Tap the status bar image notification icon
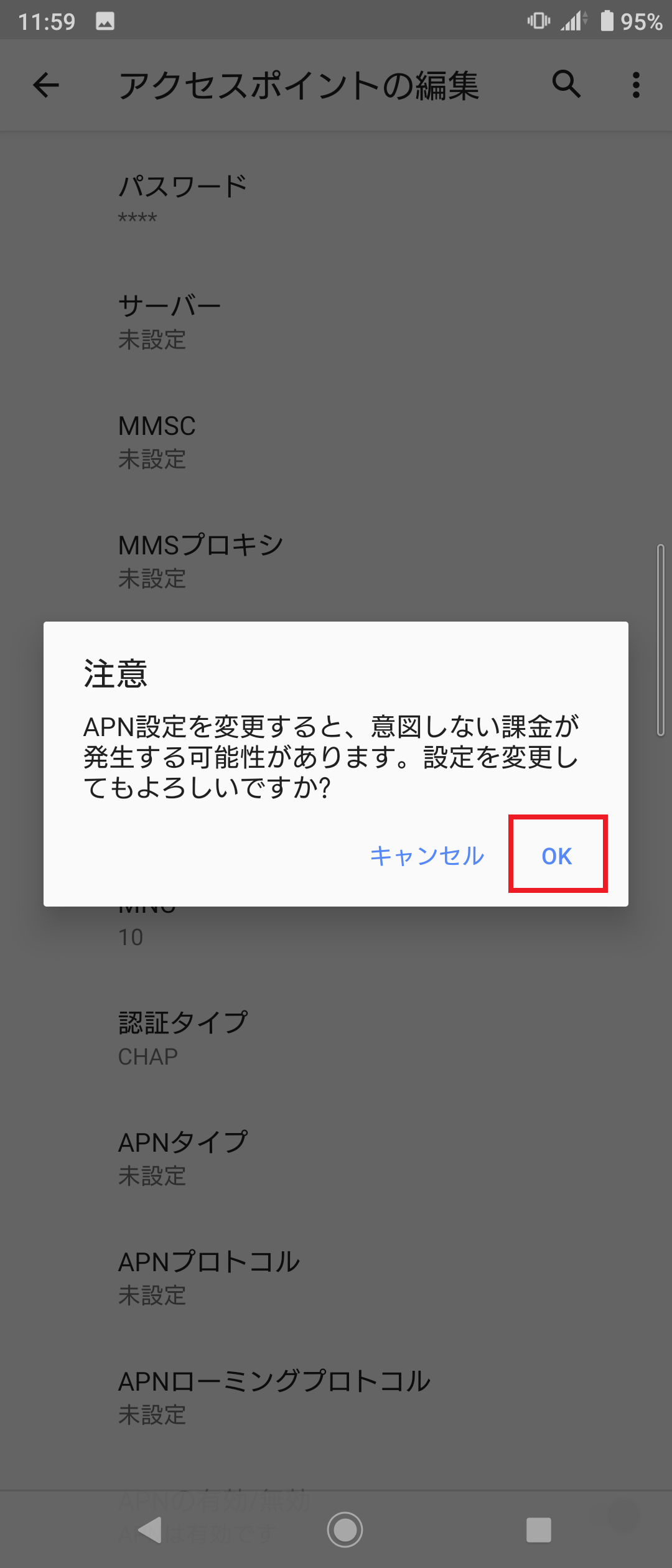Image resolution: width=672 pixels, height=1568 pixels. point(105,21)
